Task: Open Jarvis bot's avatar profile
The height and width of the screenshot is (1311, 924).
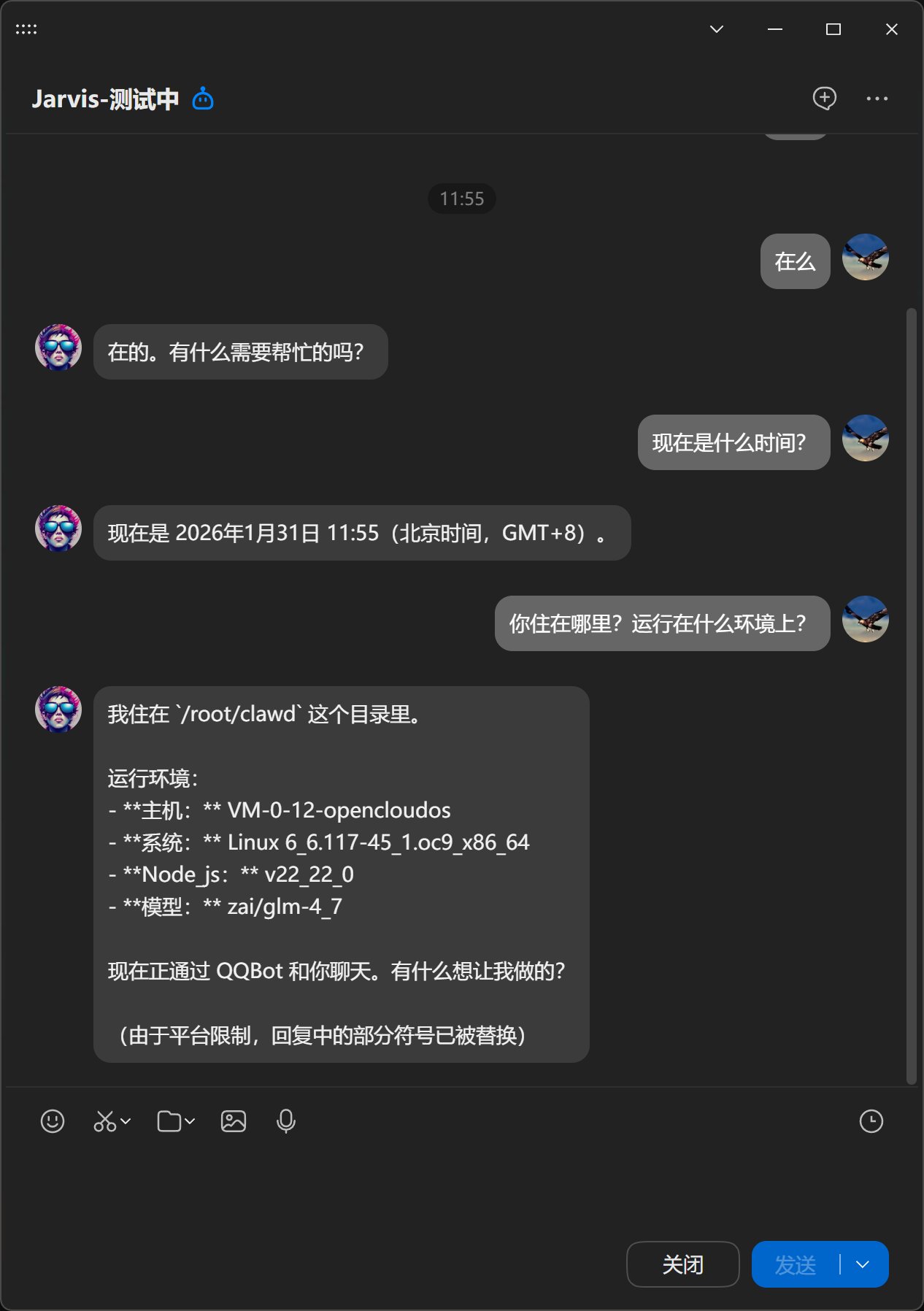Action: coord(58,347)
